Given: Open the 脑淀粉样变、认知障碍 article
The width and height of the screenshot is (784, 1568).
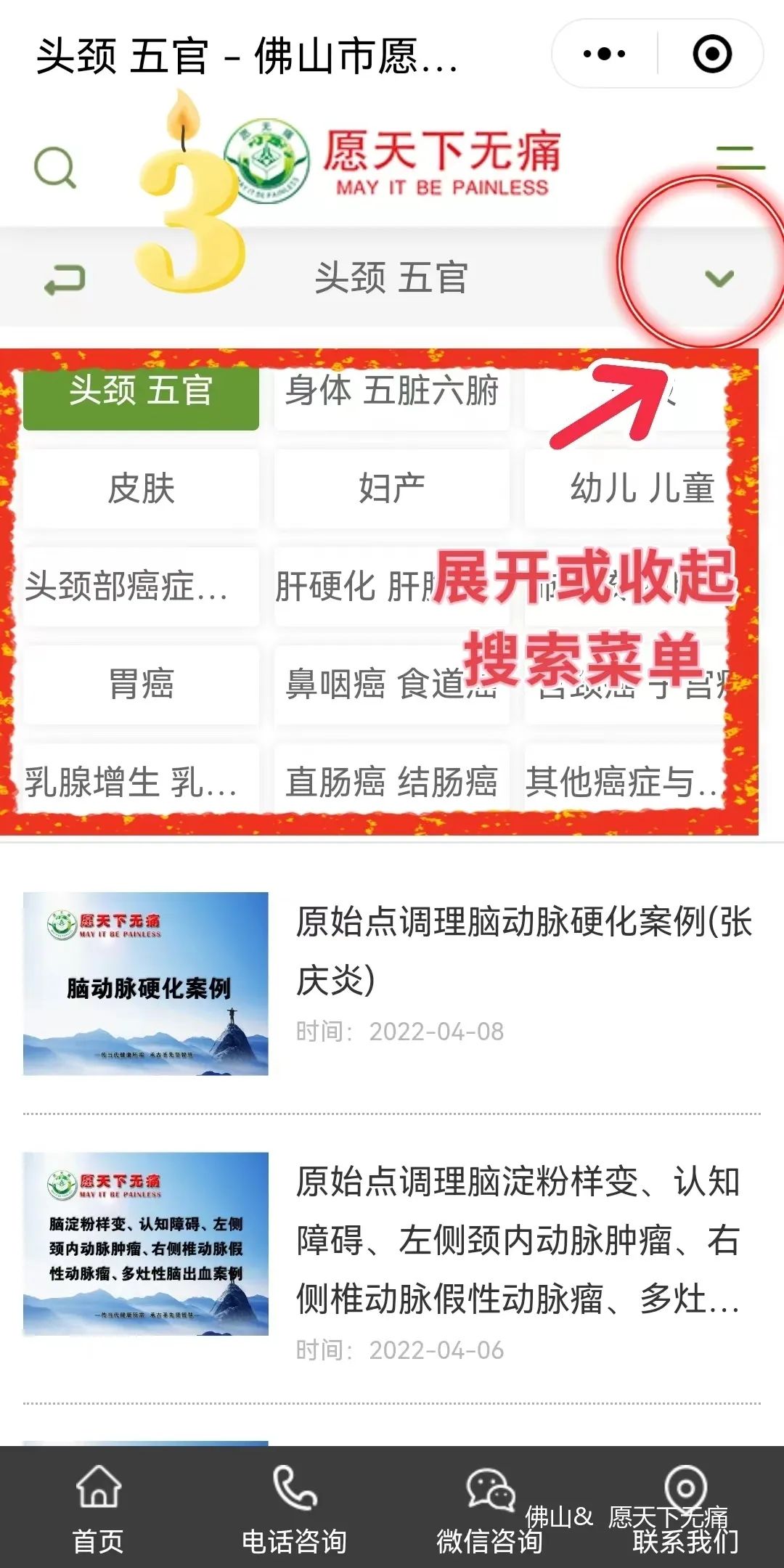Looking at the screenshot, I should 518,1240.
